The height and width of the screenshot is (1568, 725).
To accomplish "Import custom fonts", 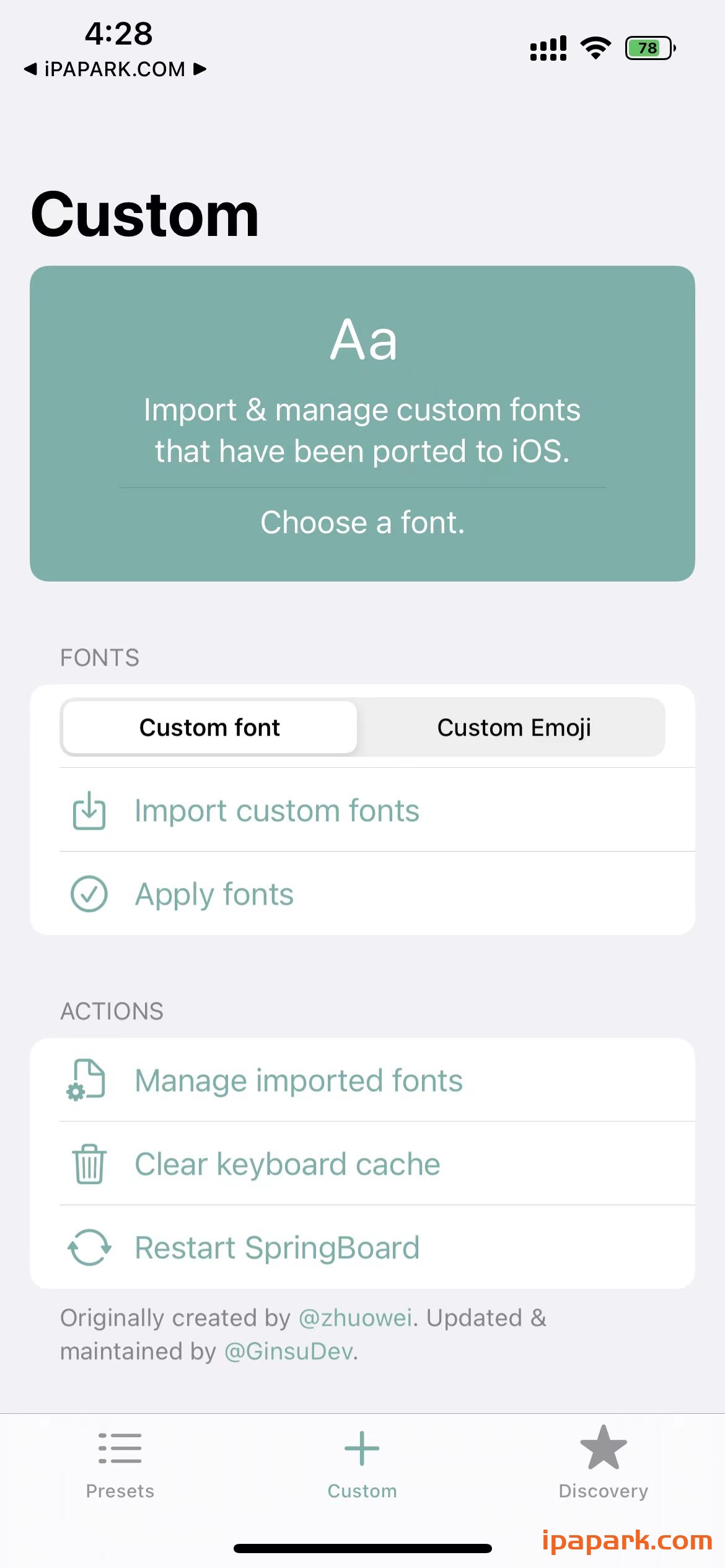I will [x=277, y=811].
